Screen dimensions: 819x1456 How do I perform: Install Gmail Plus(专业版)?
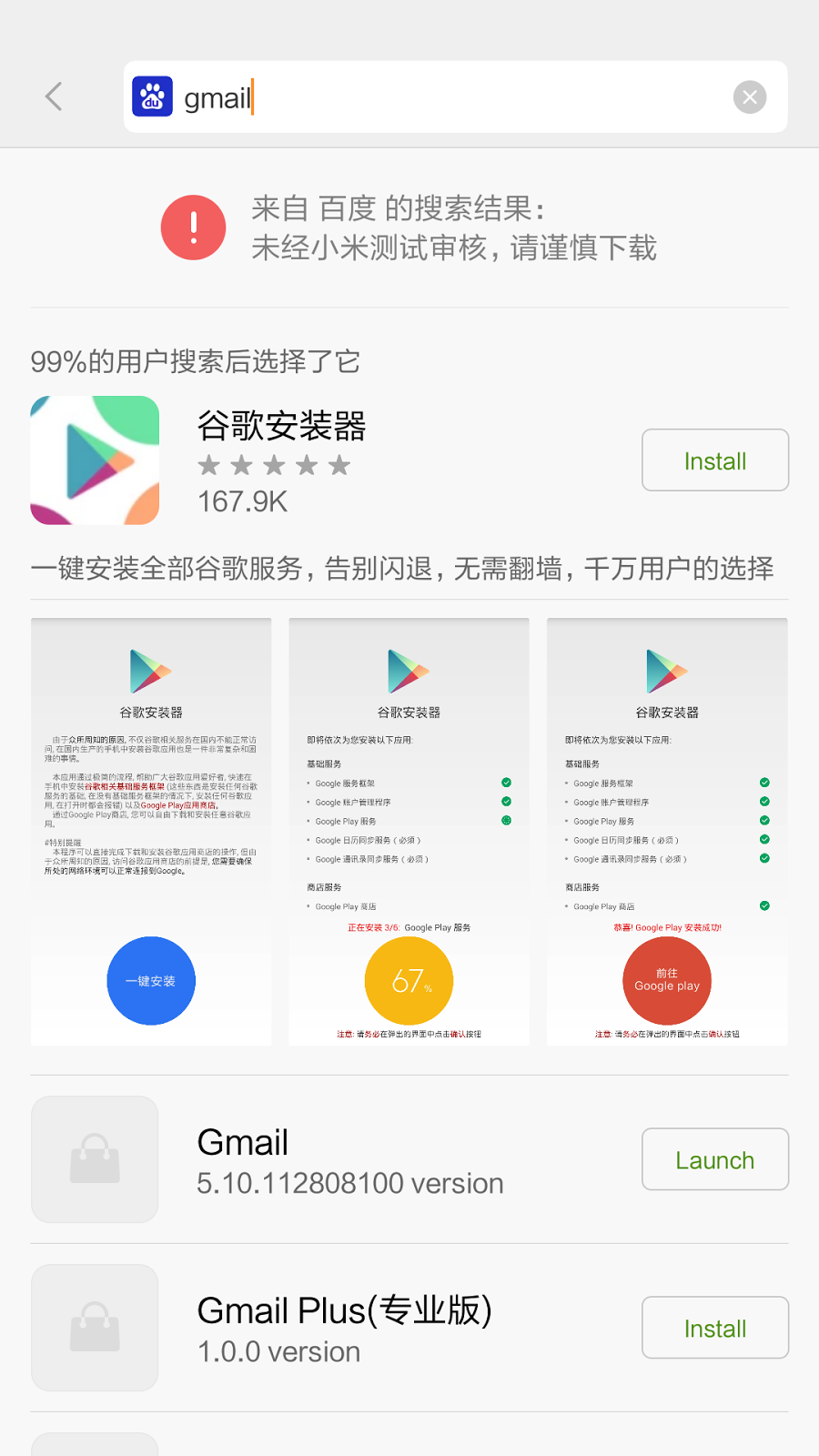tap(714, 1328)
